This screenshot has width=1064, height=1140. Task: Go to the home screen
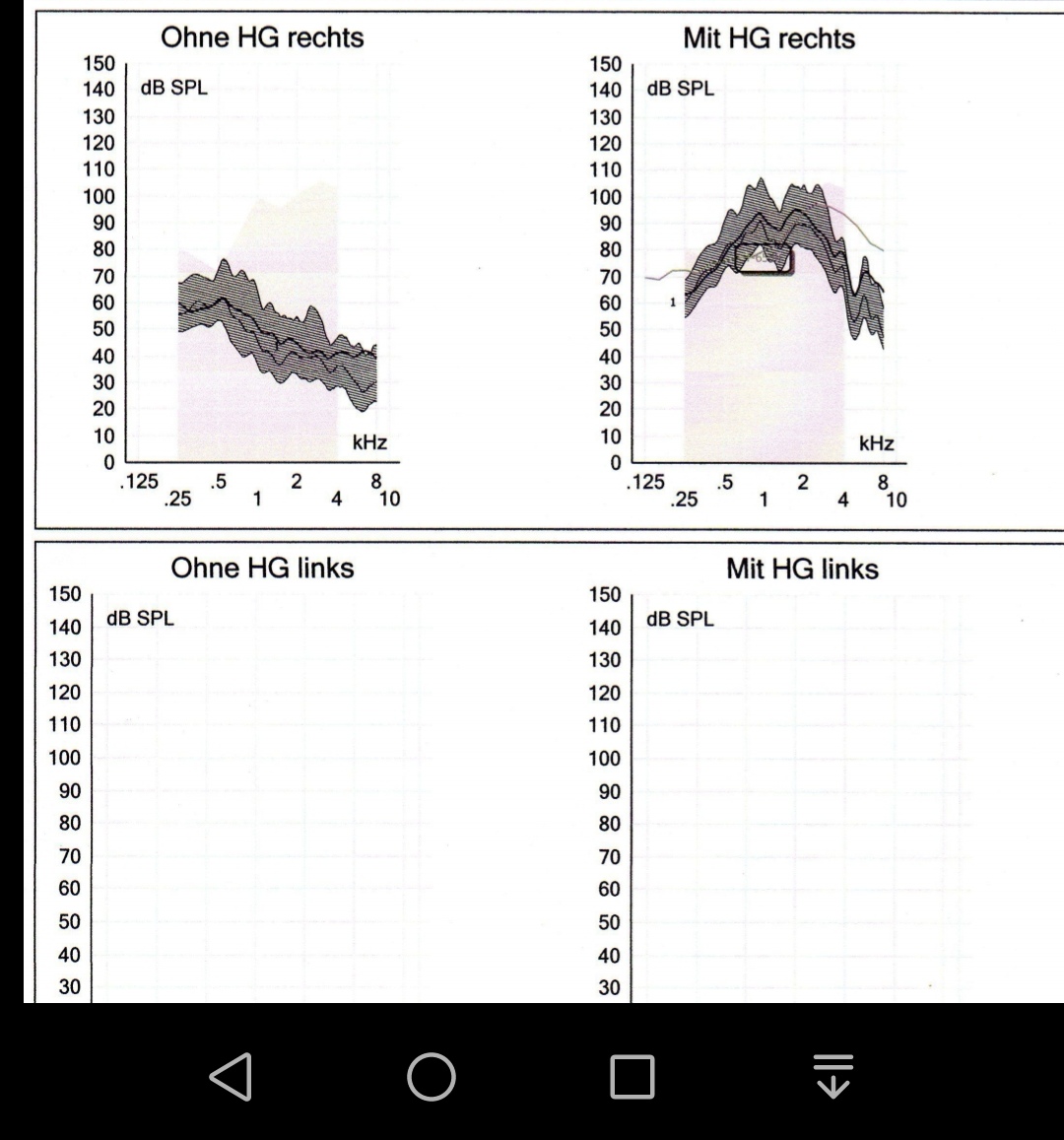point(432,1076)
